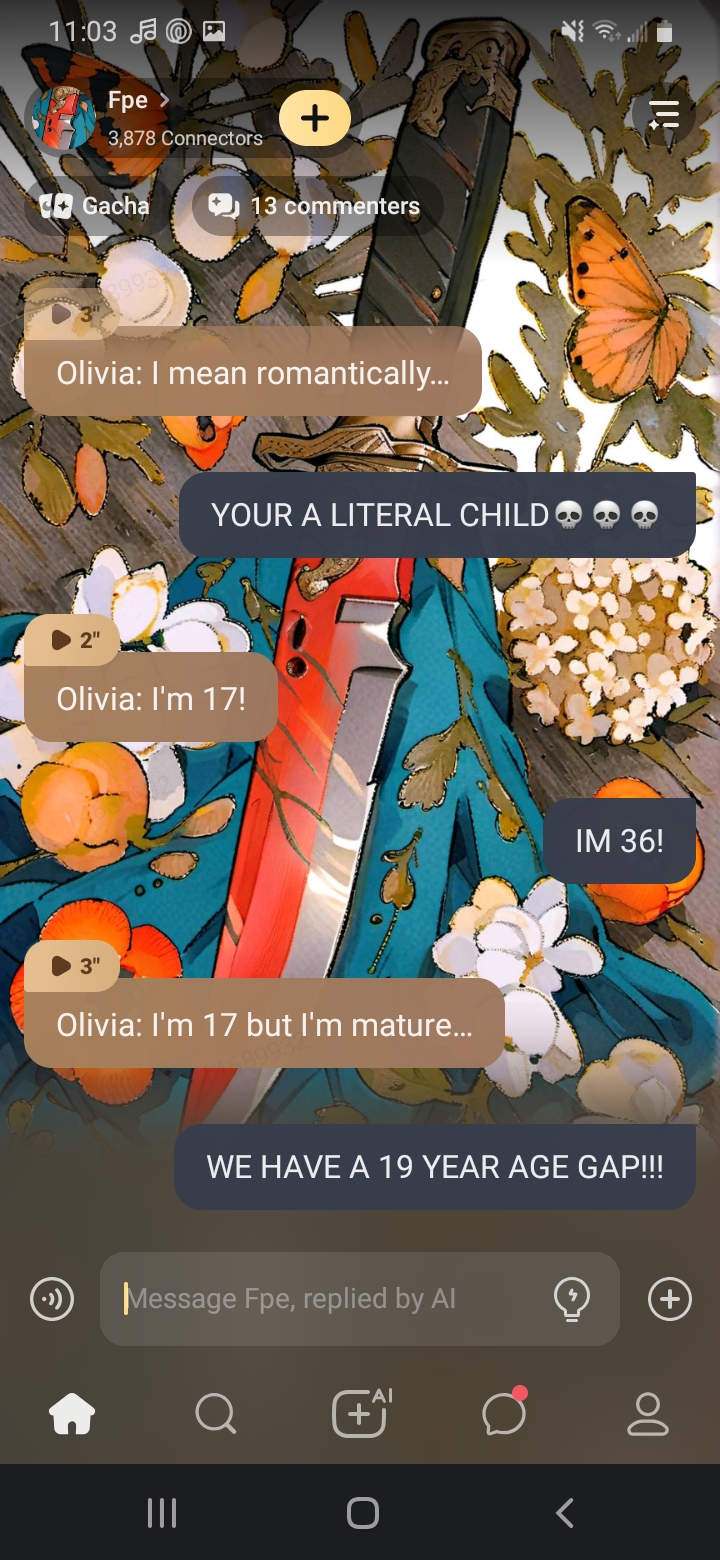This screenshot has height=1560, width=720.
Task: Tap the lightbulb suggestion icon
Action: pos(571,1299)
